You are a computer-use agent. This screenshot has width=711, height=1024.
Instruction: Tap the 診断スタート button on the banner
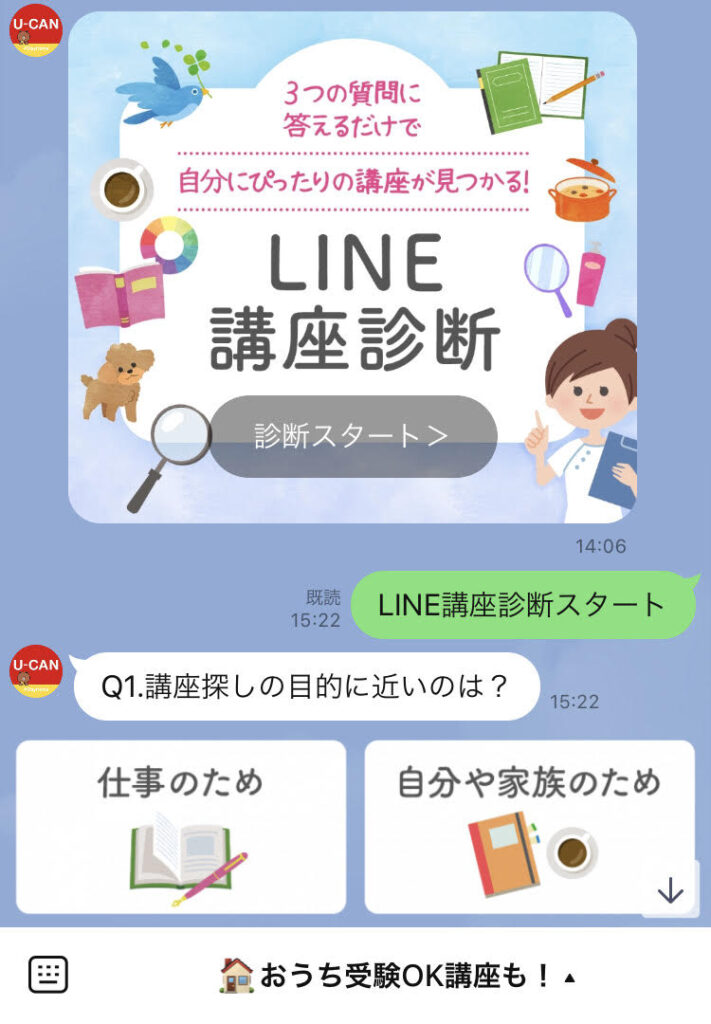[x=352, y=436]
